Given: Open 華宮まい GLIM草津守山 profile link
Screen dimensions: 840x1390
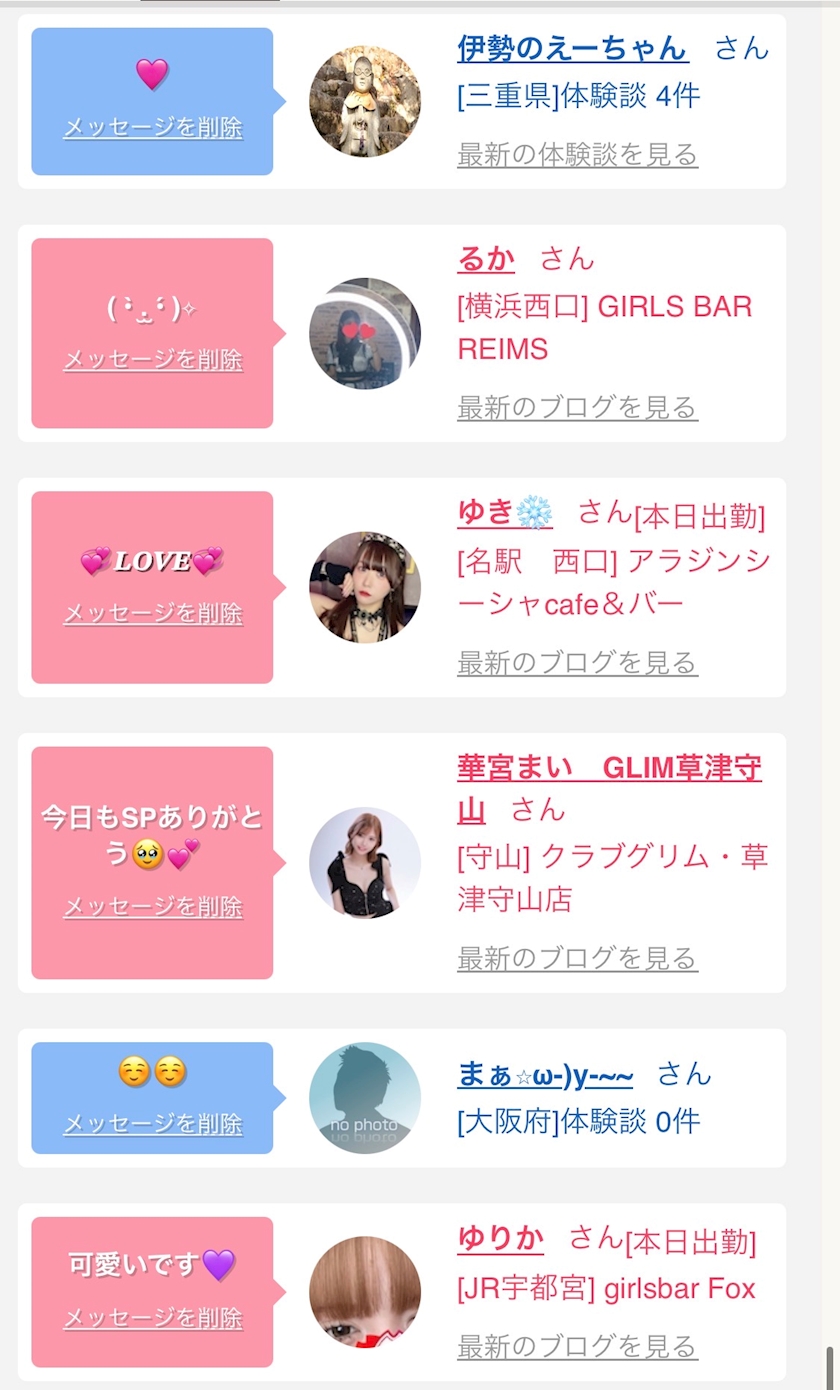Looking at the screenshot, I should (608, 769).
